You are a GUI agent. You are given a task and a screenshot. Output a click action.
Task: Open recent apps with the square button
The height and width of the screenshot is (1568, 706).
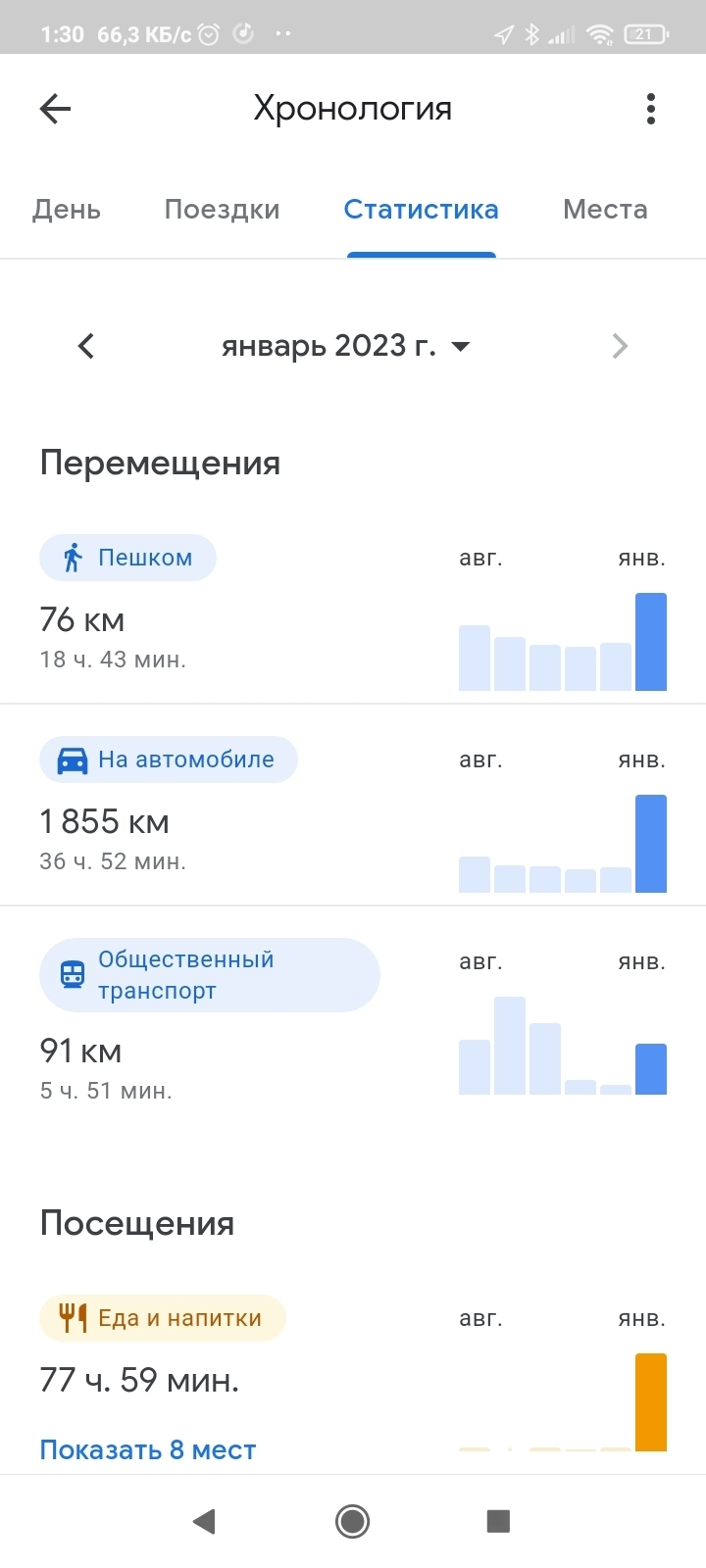pyautogui.click(x=498, y=1521)
